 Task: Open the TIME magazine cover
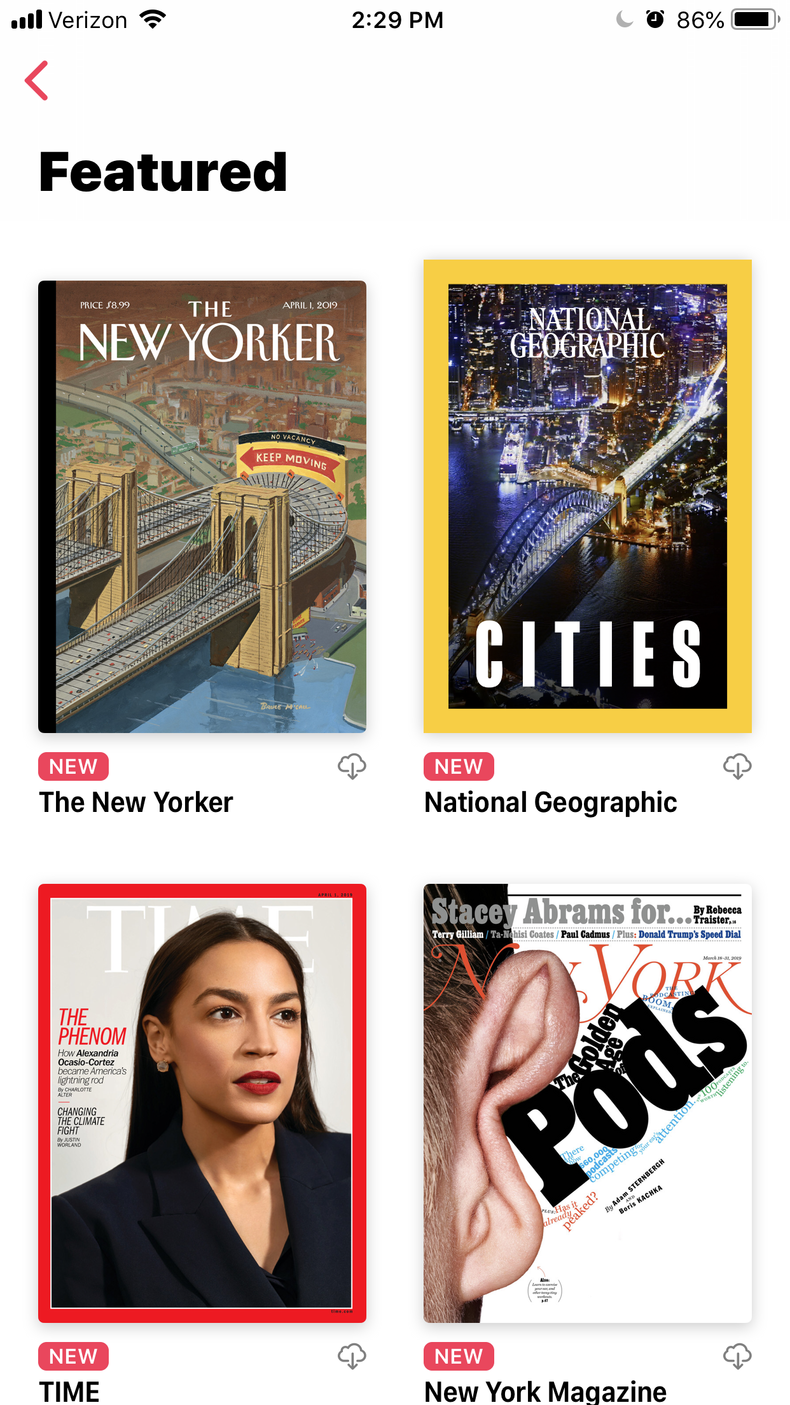tap(202, 1102)
